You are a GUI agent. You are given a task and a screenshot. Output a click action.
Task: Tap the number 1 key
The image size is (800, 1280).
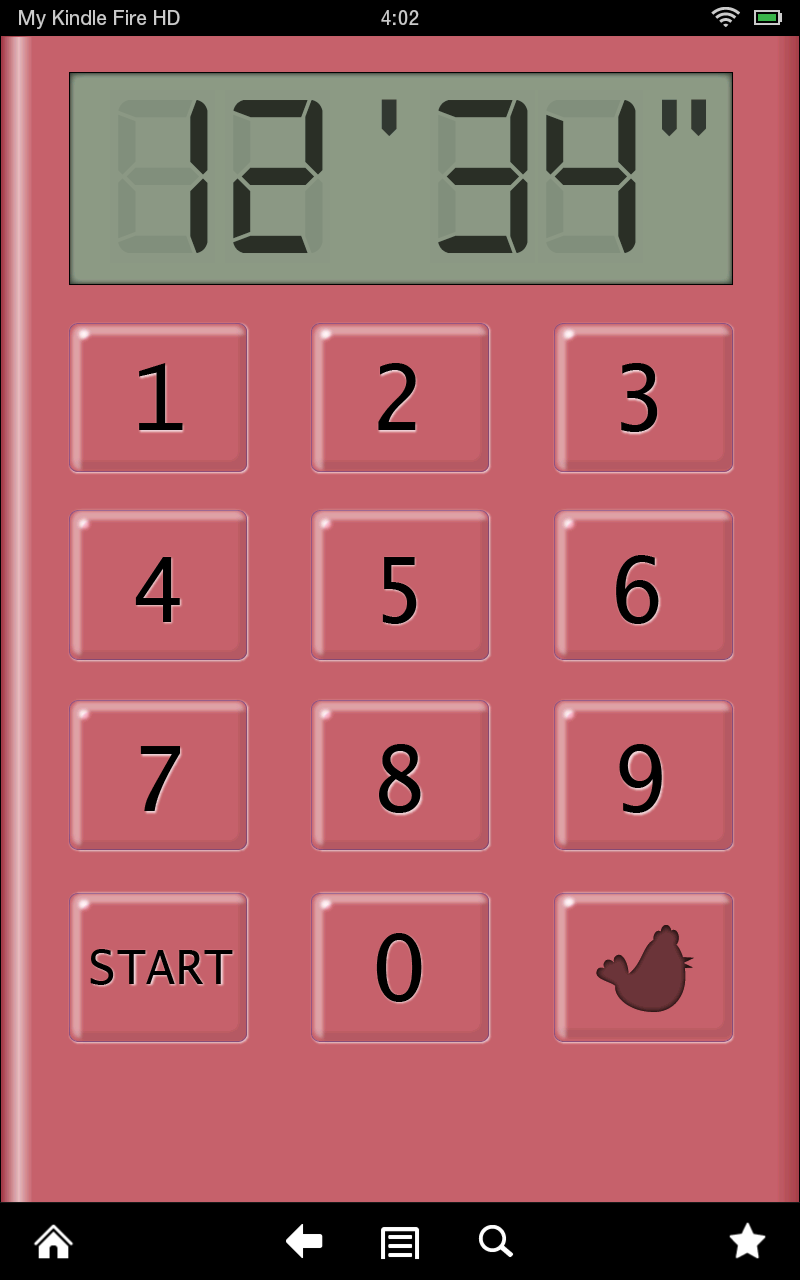pyautogui.click(x=158, y=398)
